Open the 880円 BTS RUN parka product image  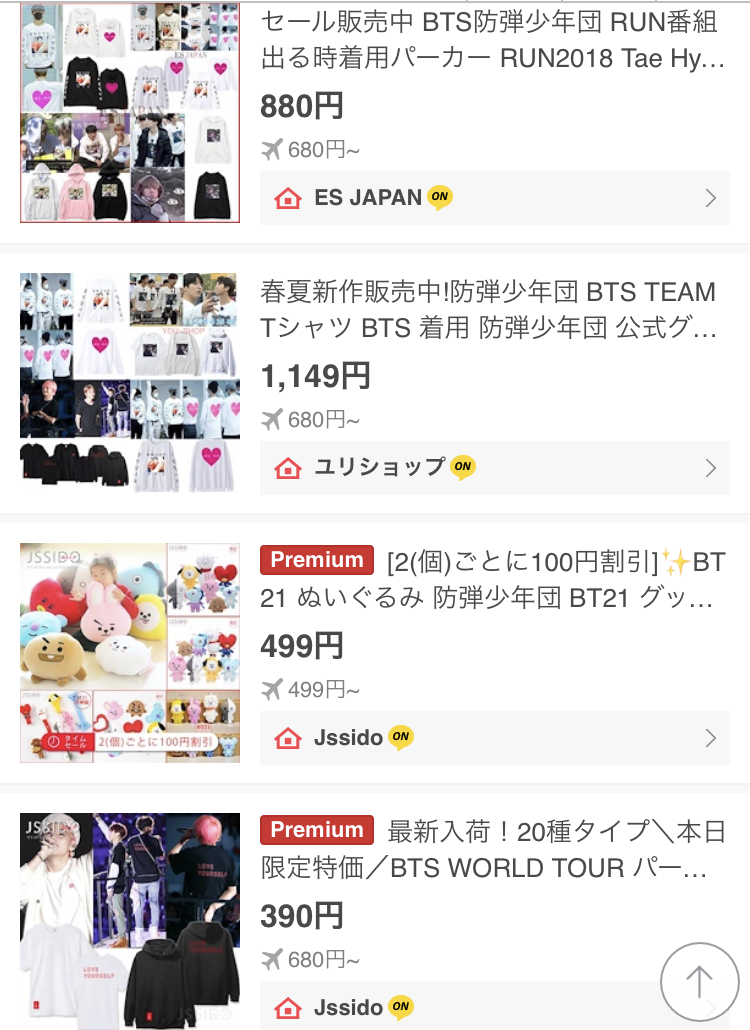pyautogui.click(x=130, y=112)
